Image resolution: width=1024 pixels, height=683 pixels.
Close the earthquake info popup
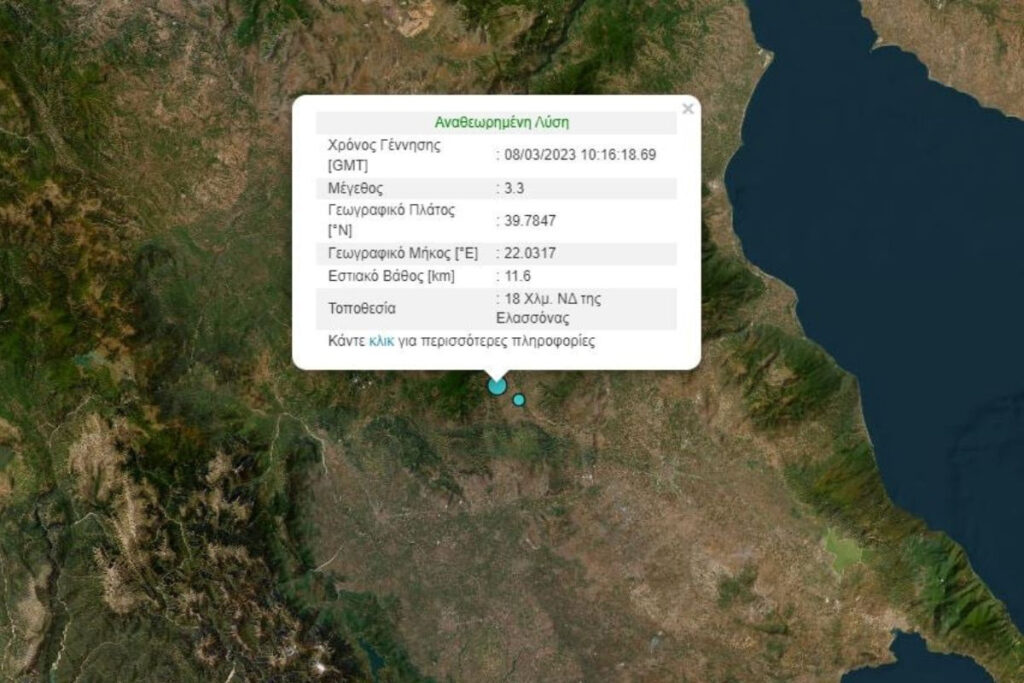687,109
